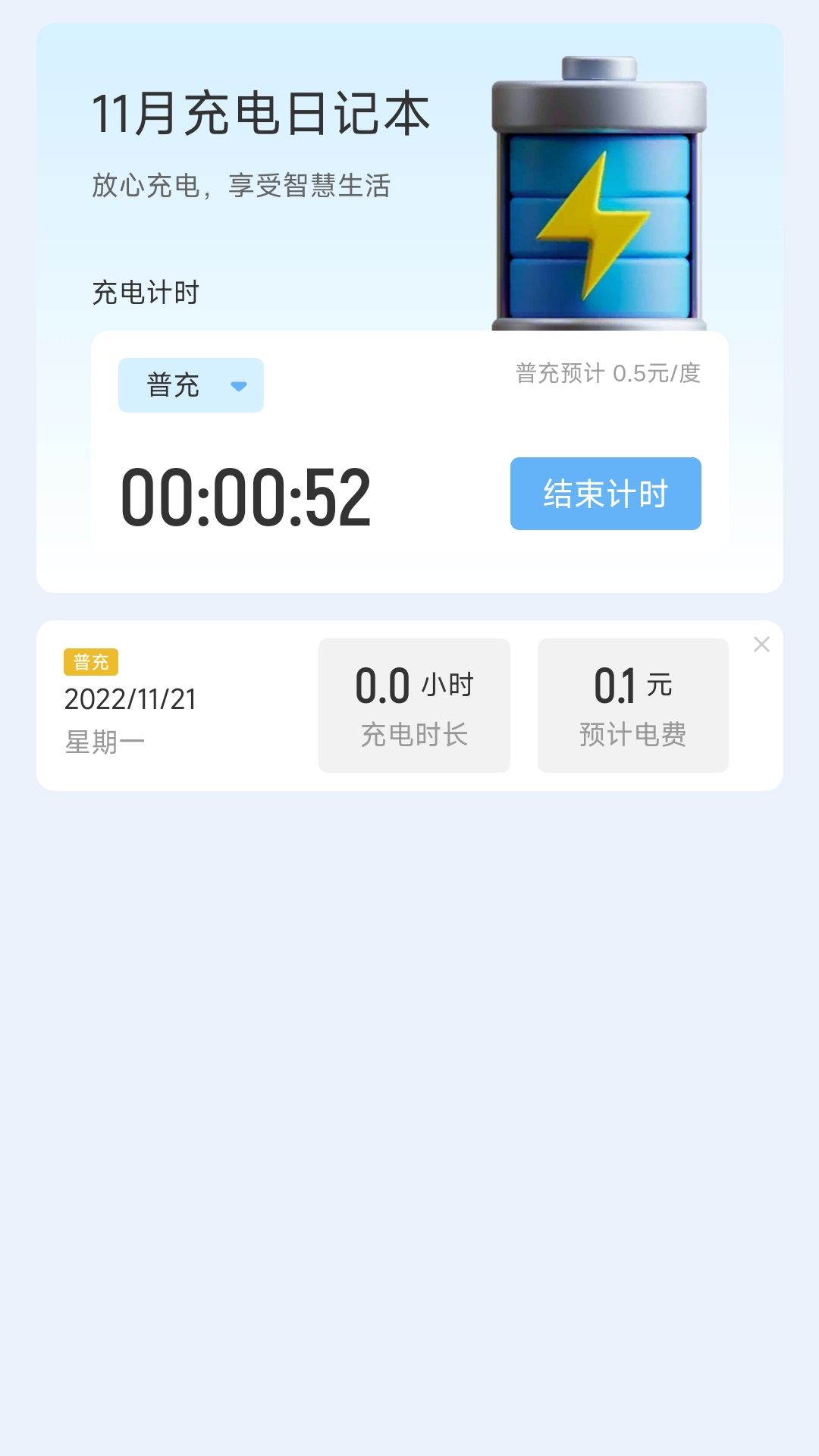Click the 2022/11/21 date text

point(130,700)
